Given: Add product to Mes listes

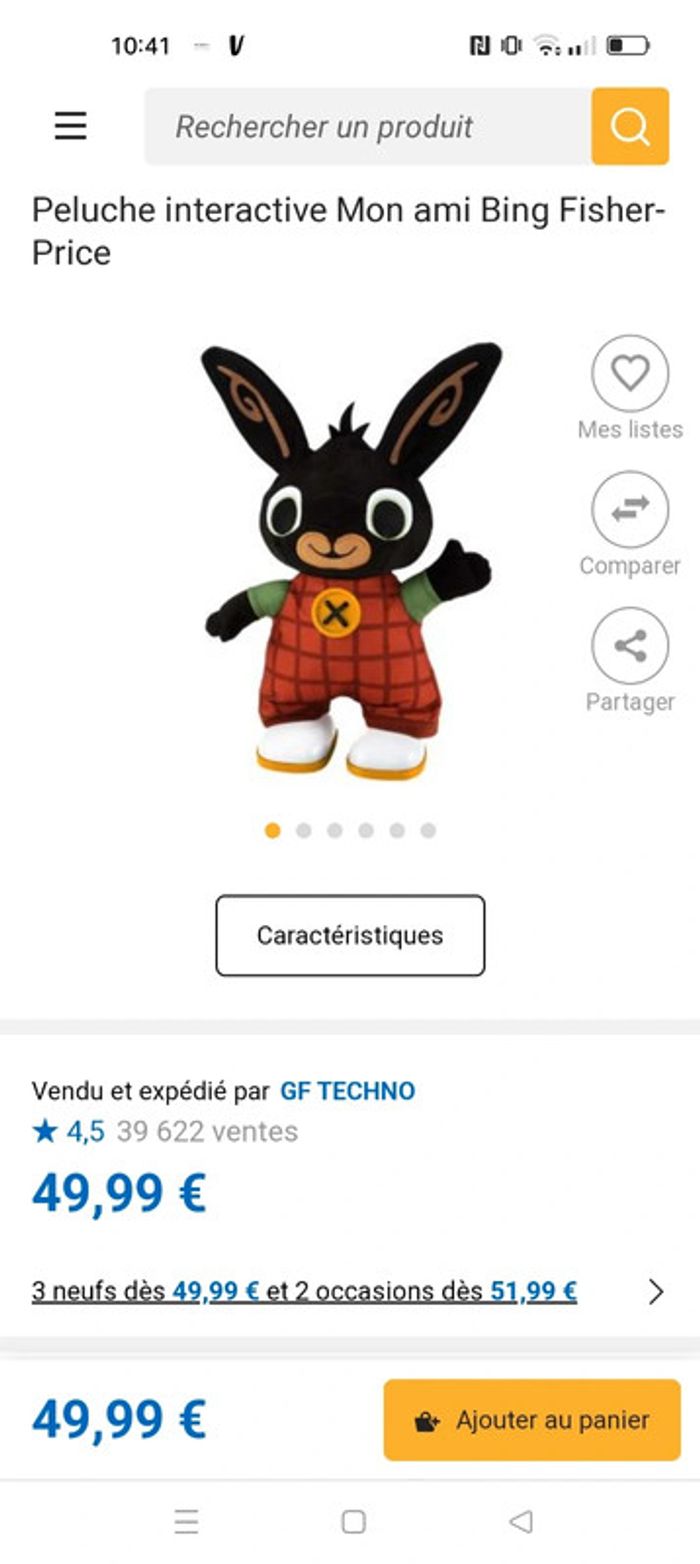Looking at the screenshot, I should tap(630, 374).
